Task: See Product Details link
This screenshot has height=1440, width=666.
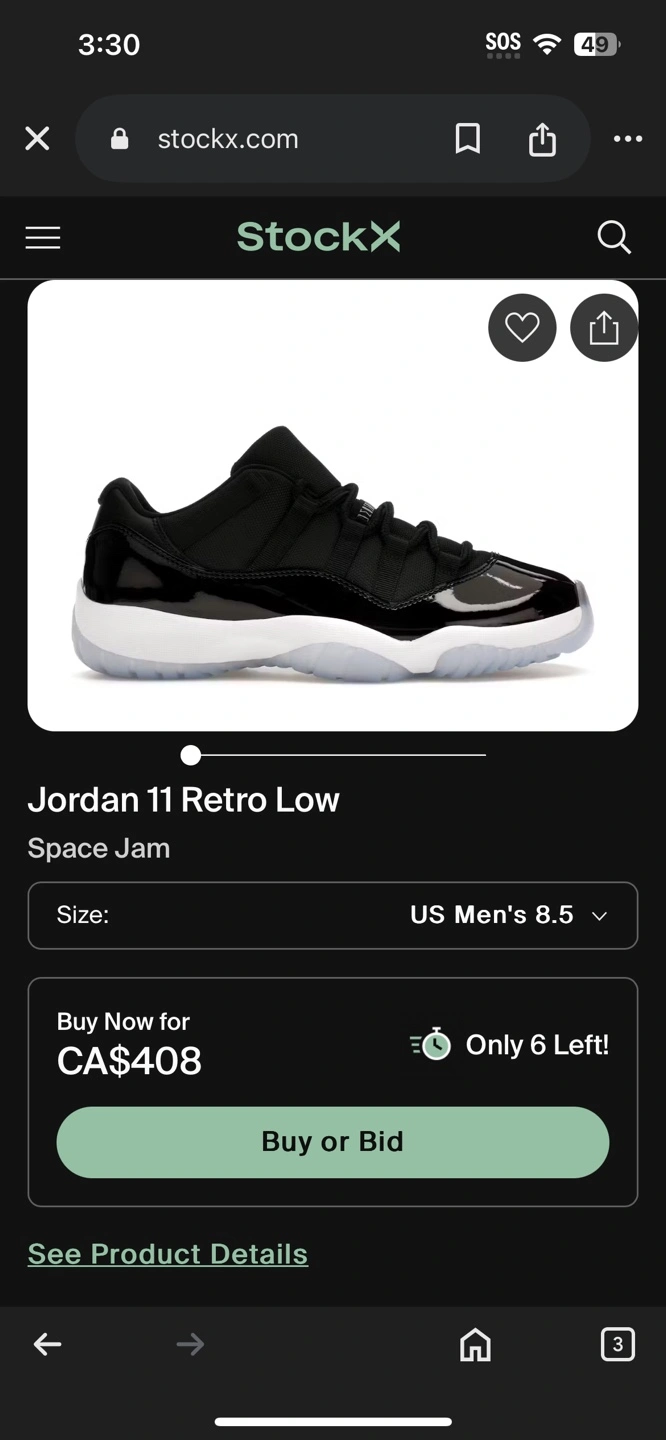Action: (168, 1254)
